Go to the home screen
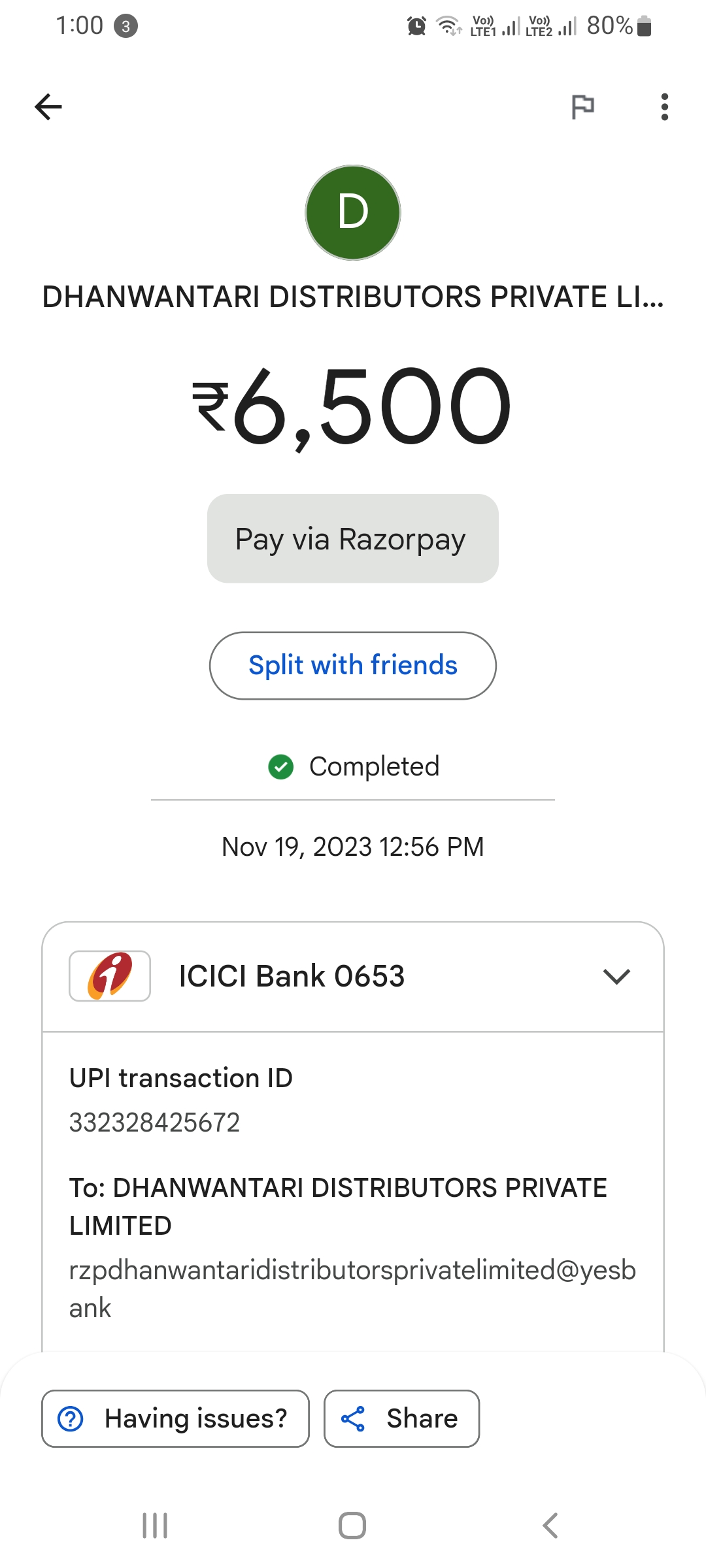Viewport: 706px width, 1568px height. tap(352, 1526)
